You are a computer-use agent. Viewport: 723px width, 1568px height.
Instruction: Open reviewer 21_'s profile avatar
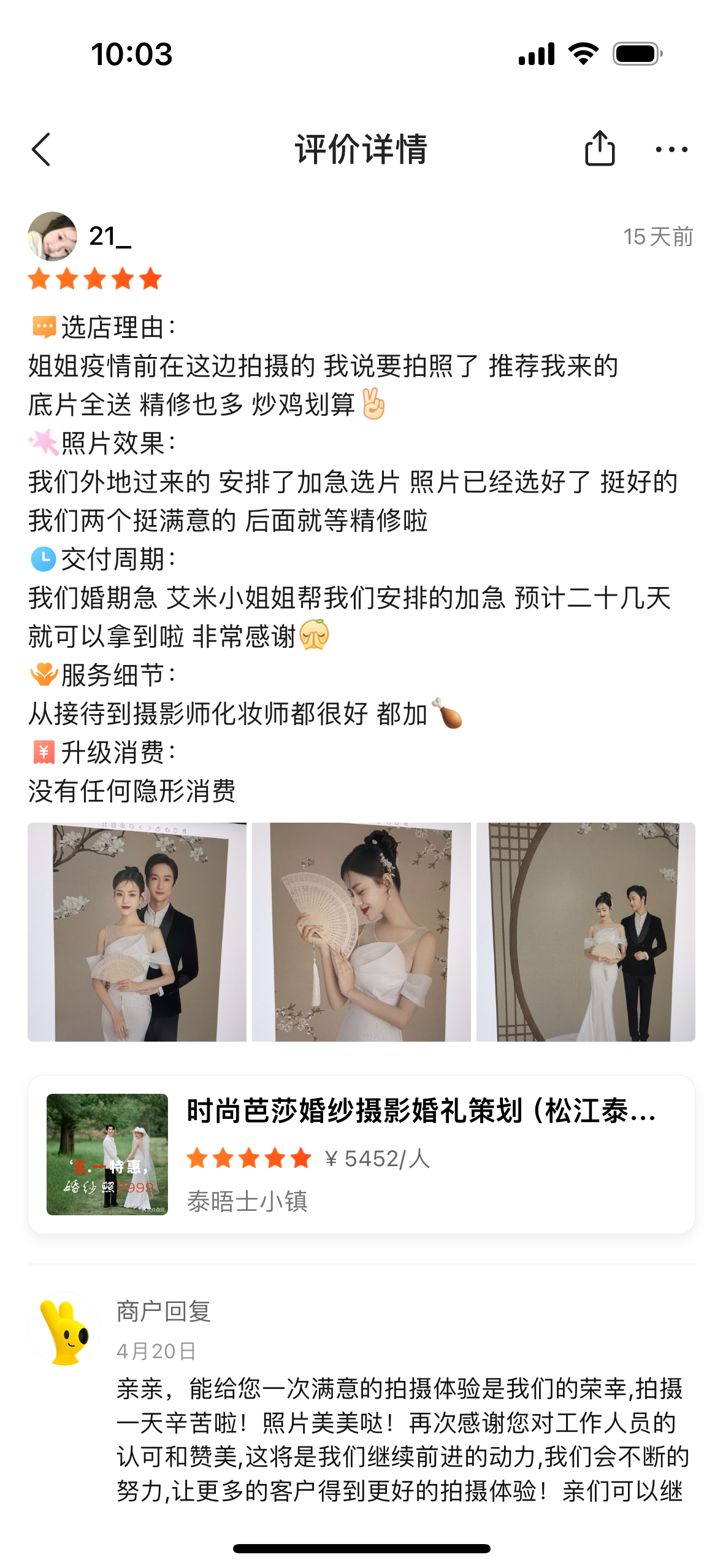(x=53, y=236)
